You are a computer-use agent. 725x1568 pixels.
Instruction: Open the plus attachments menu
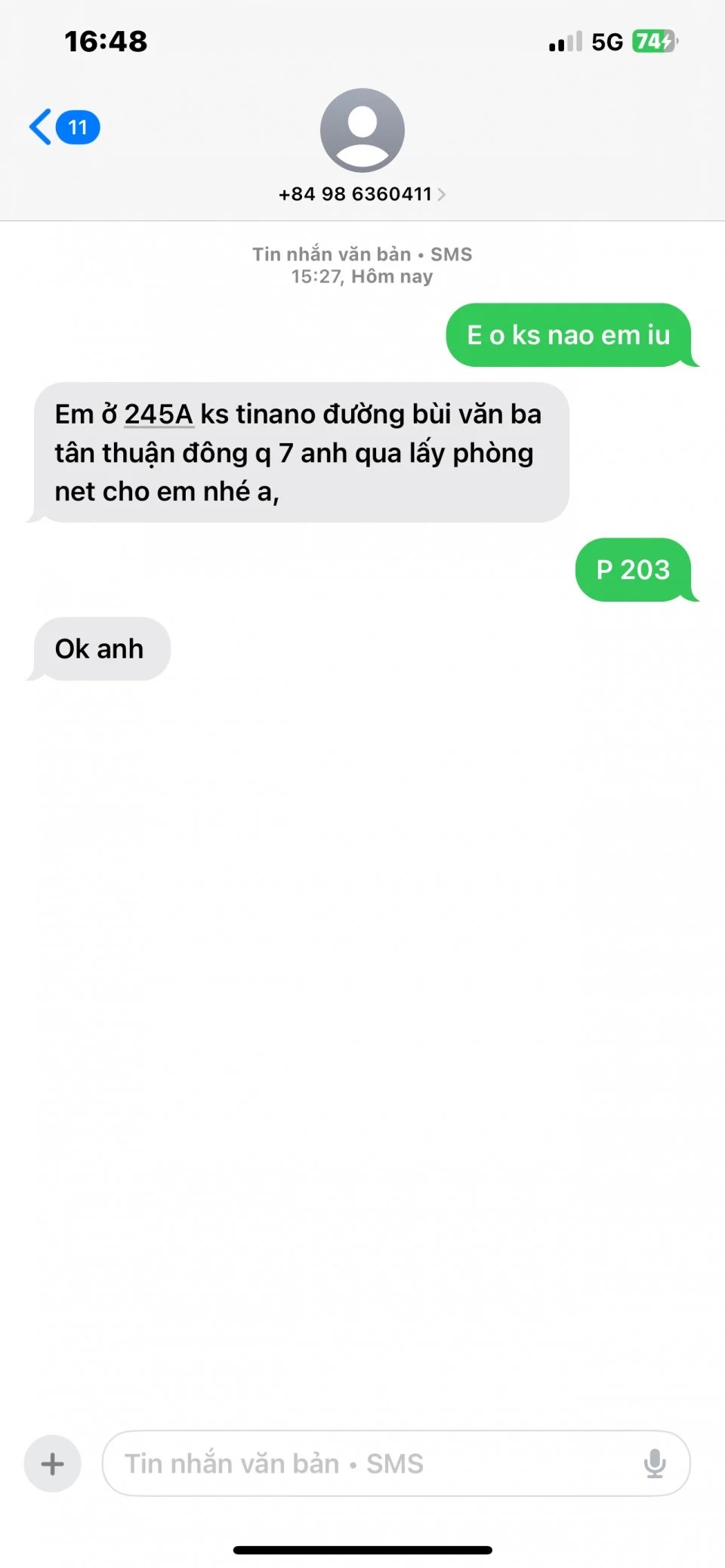(x=52, y=1464)
